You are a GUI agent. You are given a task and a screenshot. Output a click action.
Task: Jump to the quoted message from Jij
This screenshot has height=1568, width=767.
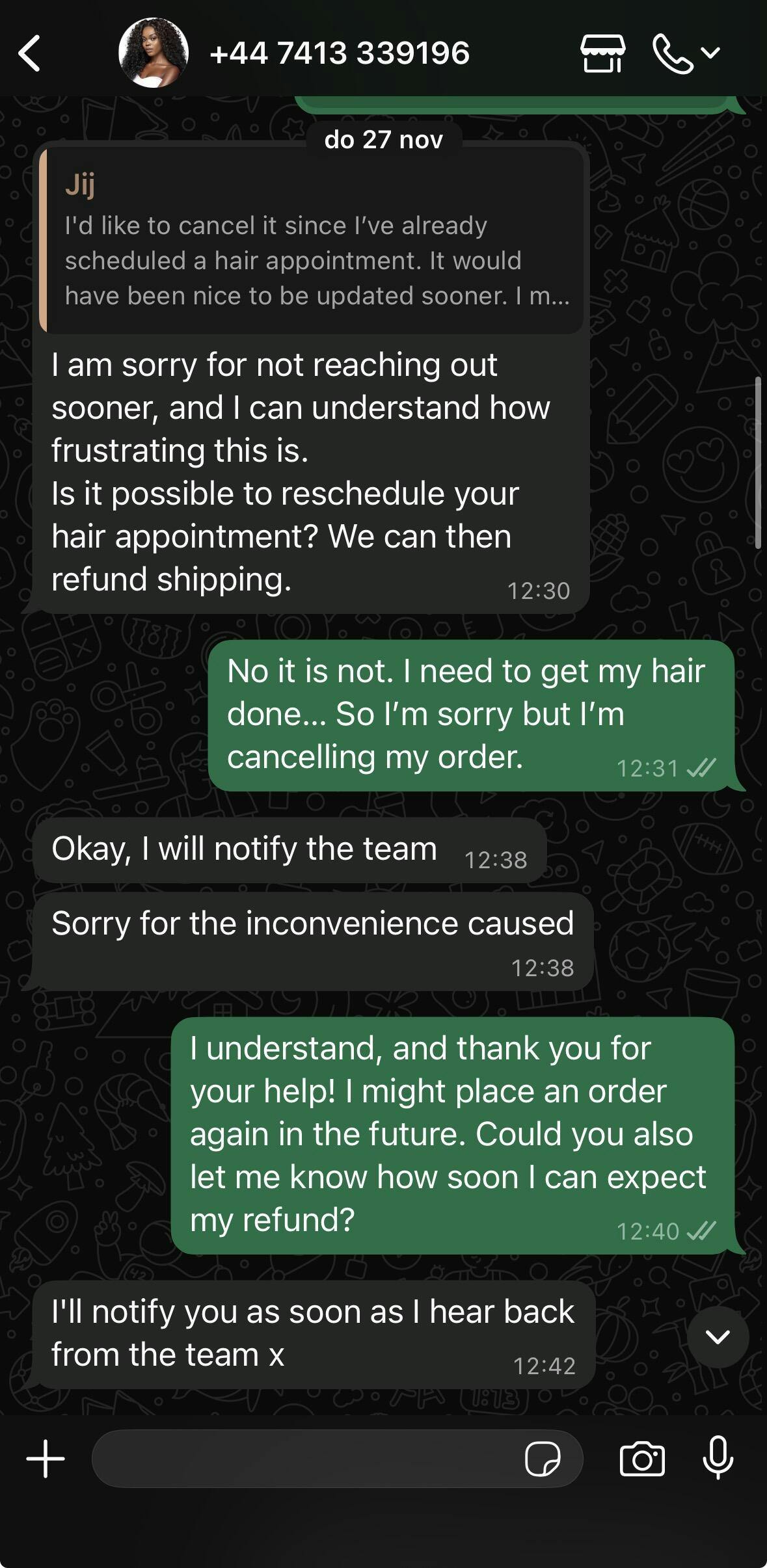pos(311,242)
